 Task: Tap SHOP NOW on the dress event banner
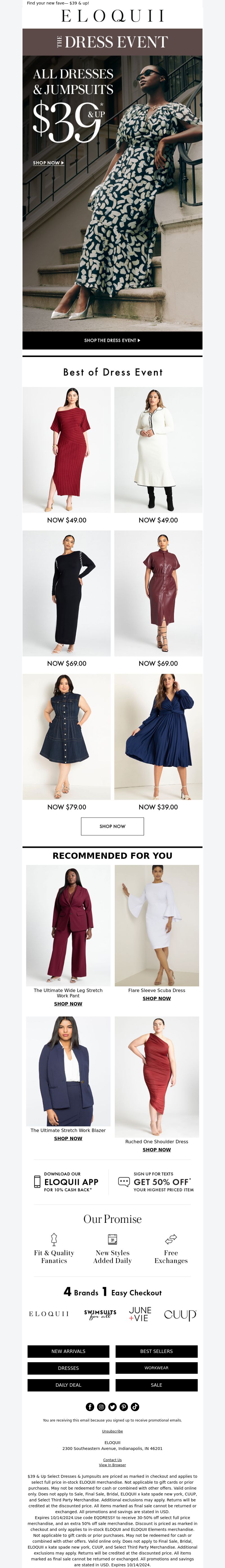click(48, 162)
